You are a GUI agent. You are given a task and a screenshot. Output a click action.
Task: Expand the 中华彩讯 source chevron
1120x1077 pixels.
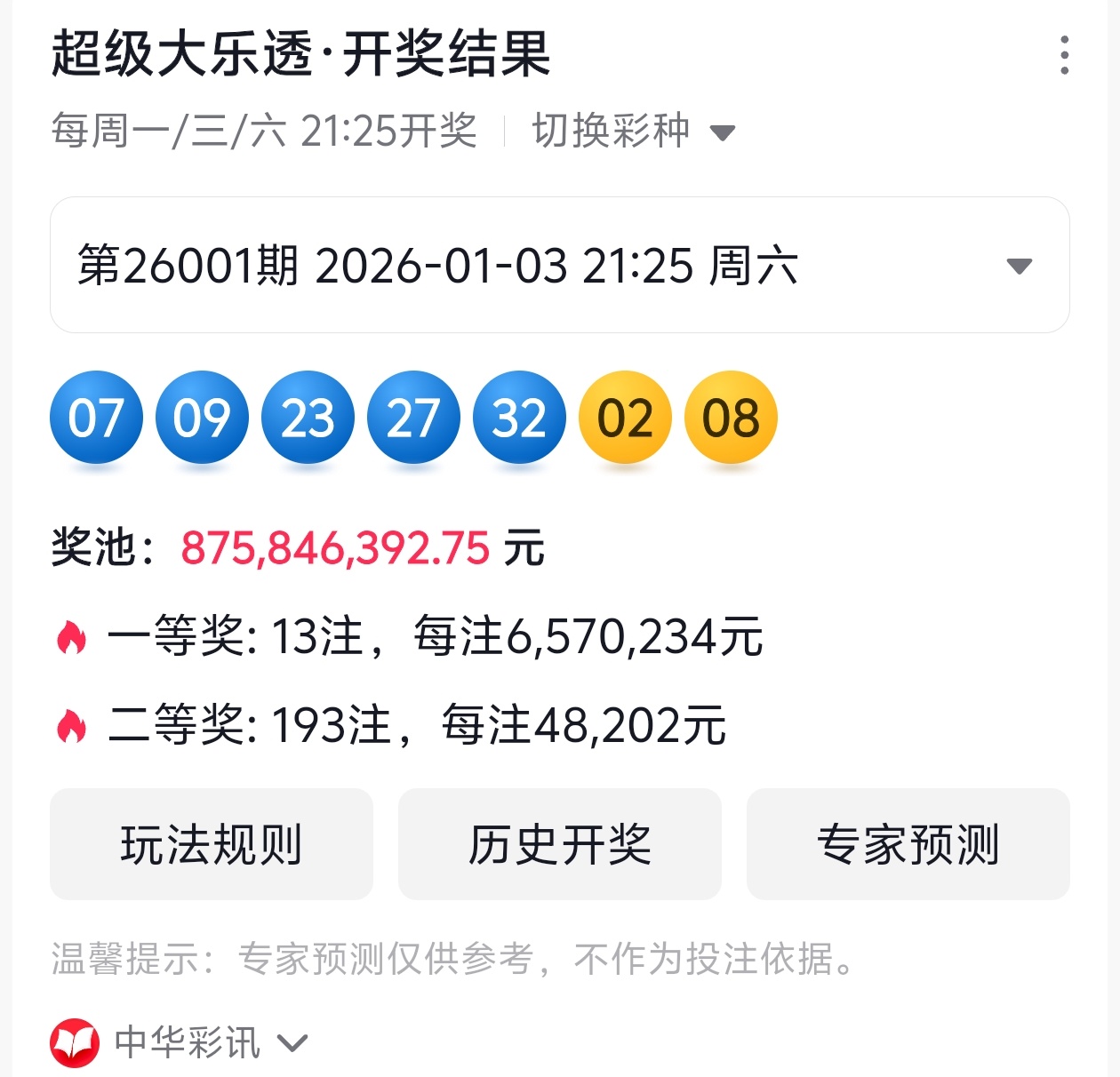(x=293, y=1042)
